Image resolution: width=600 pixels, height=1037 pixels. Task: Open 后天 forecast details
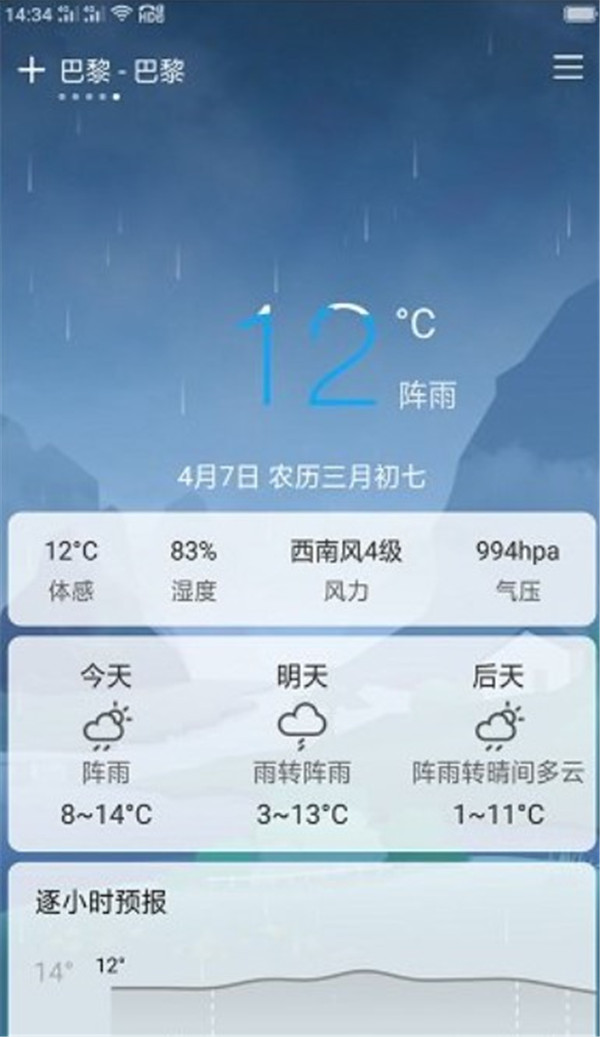[x=498, y=745]
